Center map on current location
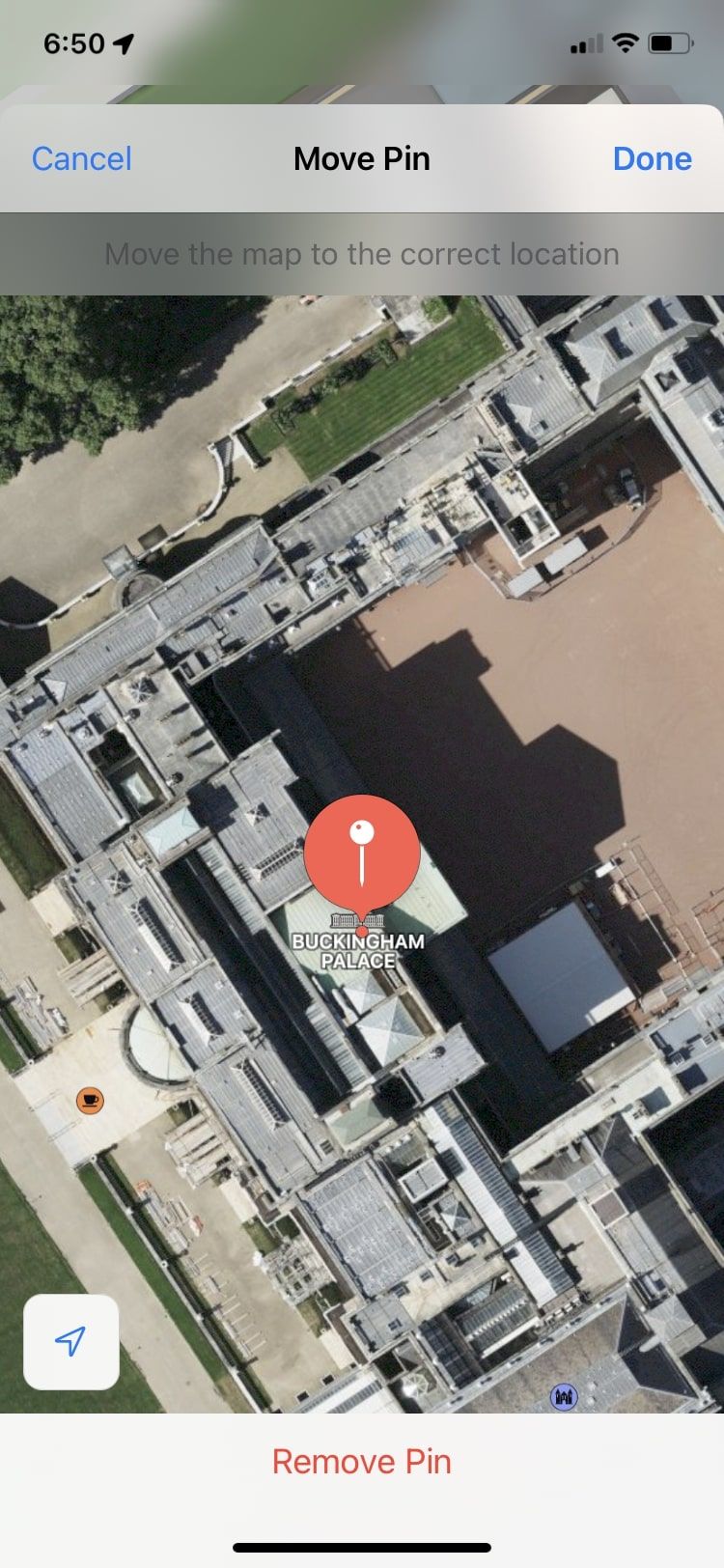724x1568 pixels. click(71, 1341)
